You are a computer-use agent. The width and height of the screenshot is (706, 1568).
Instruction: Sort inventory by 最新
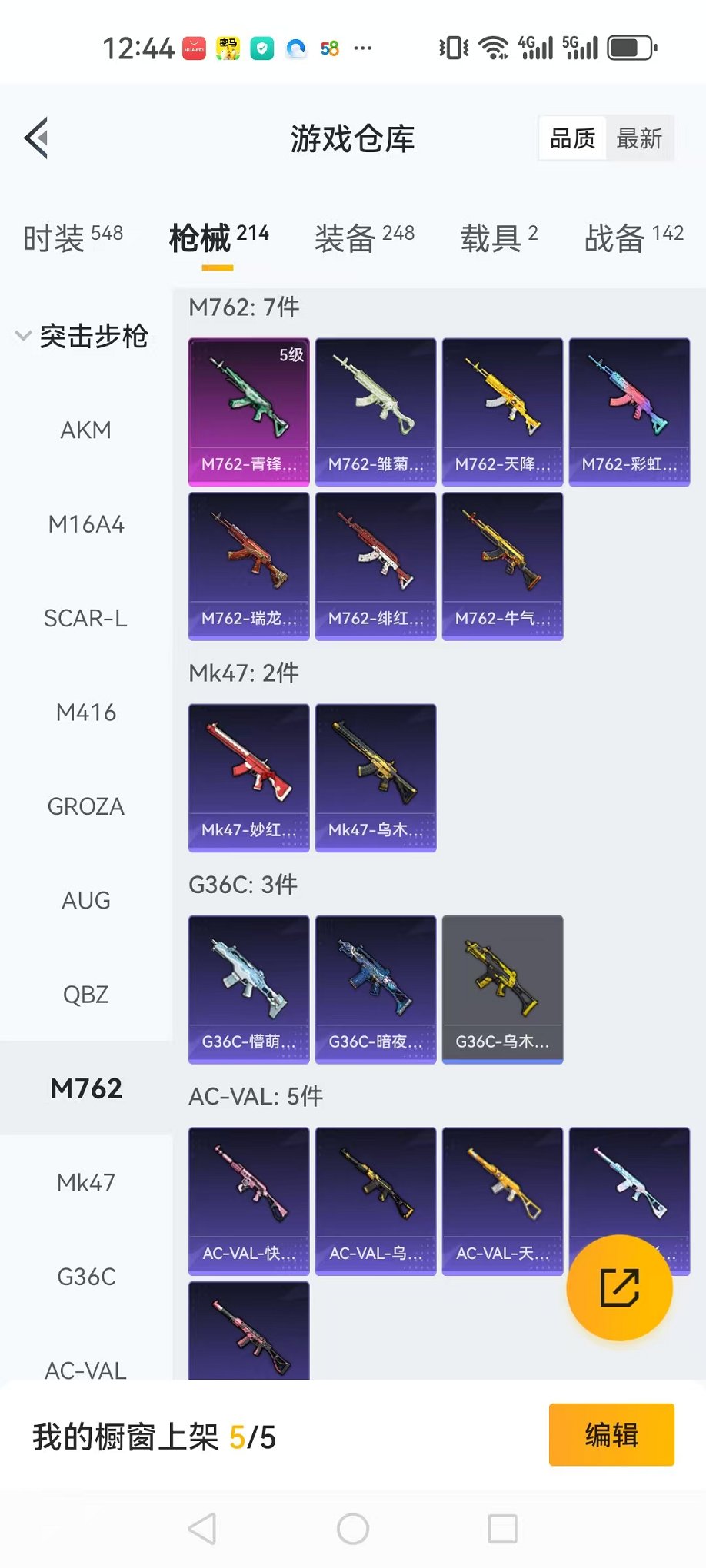click(x=639, y=139)
